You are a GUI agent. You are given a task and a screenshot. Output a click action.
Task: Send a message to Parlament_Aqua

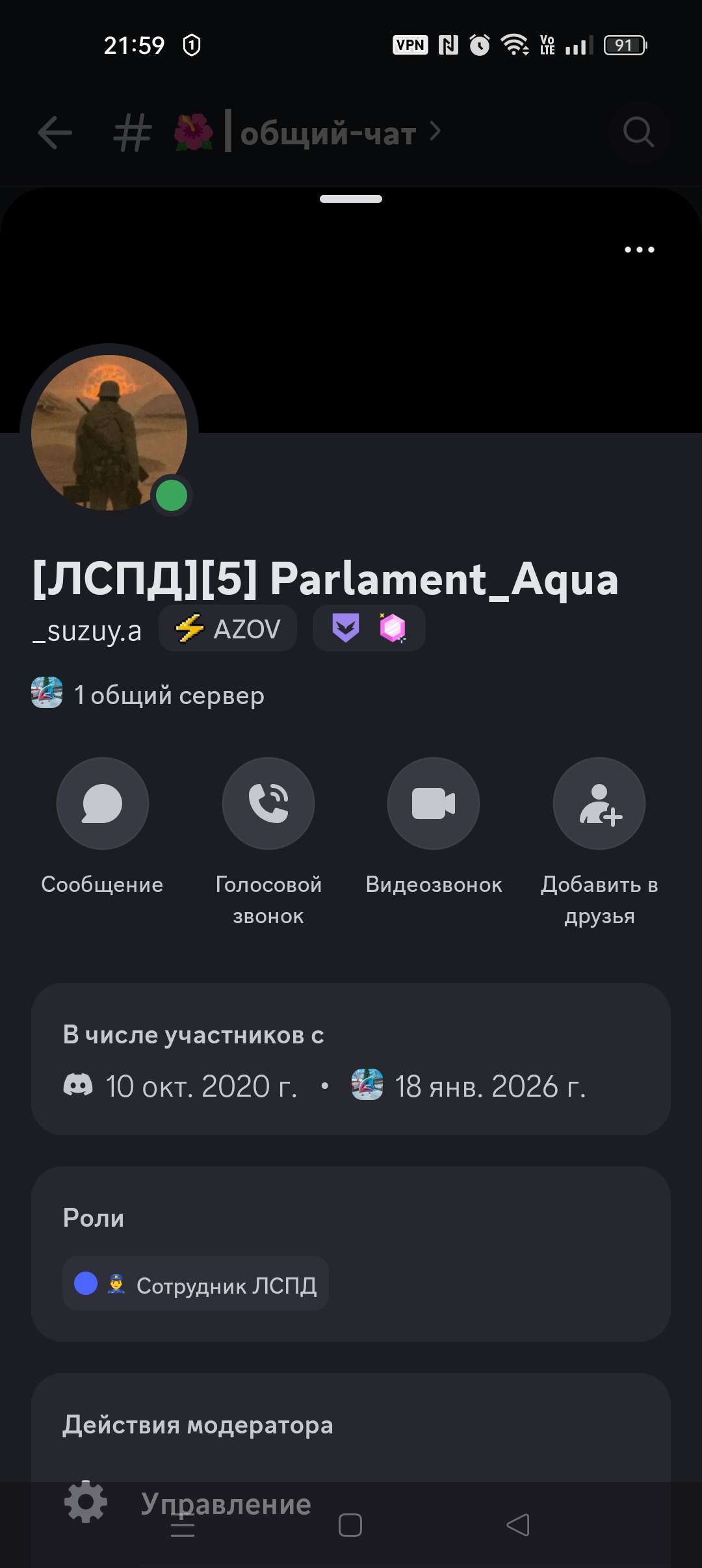tap(103, 804)
